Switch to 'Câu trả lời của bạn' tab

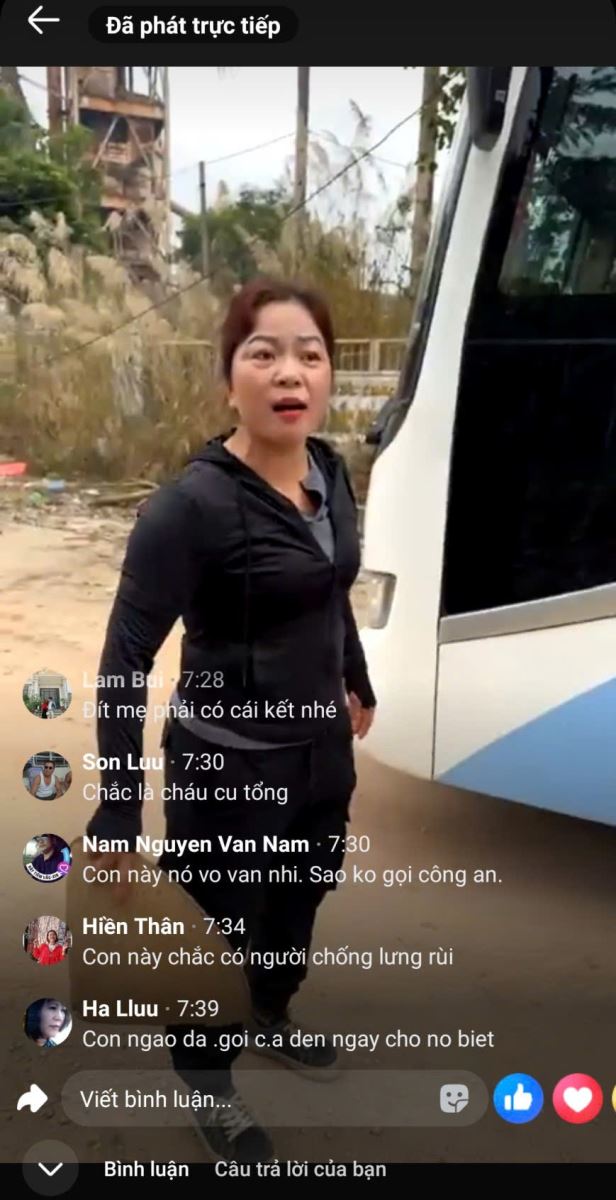click(x=300, y=1169)
